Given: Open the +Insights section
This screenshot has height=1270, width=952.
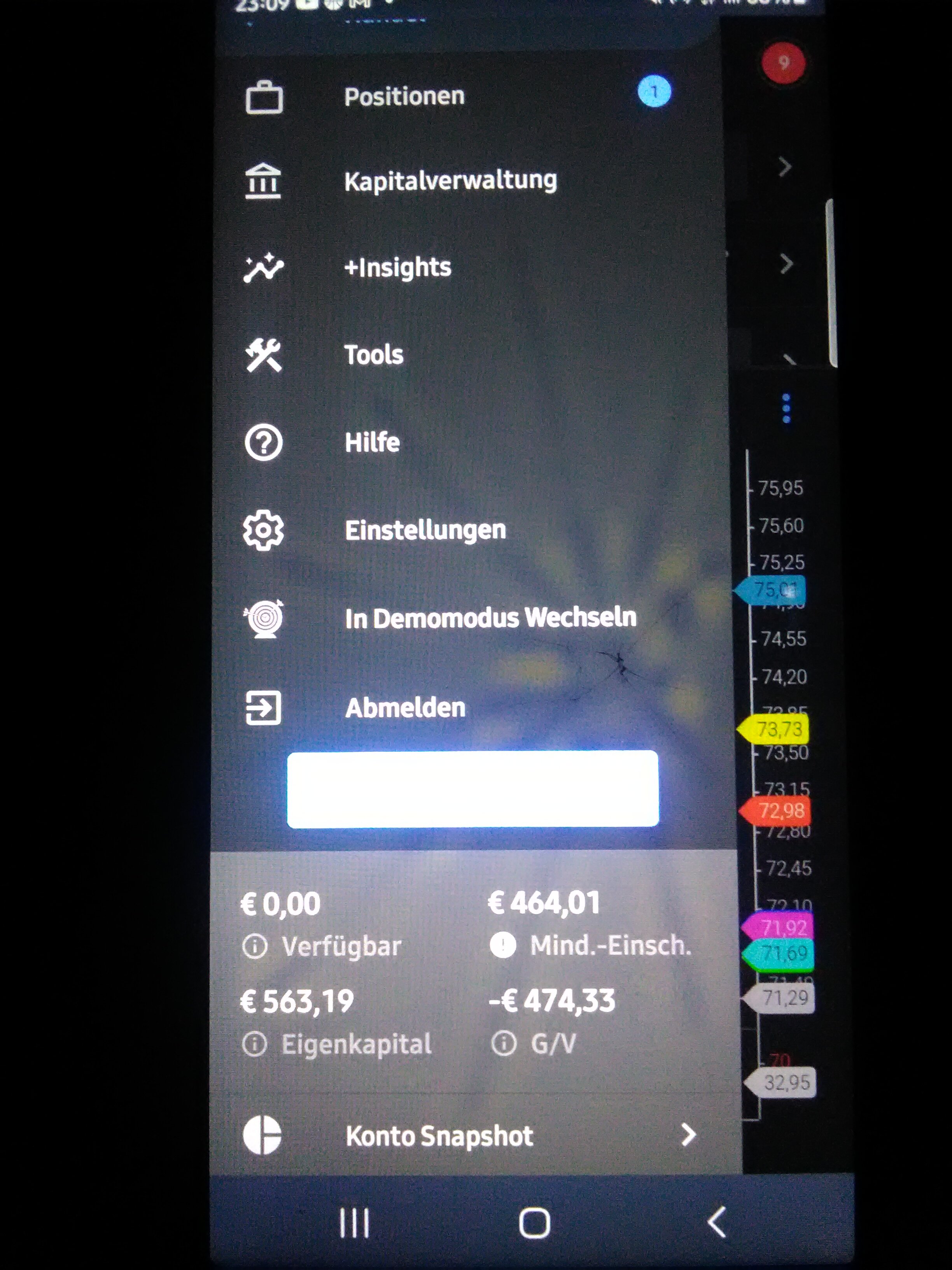Looking at the screenshot, I should 397,268.
